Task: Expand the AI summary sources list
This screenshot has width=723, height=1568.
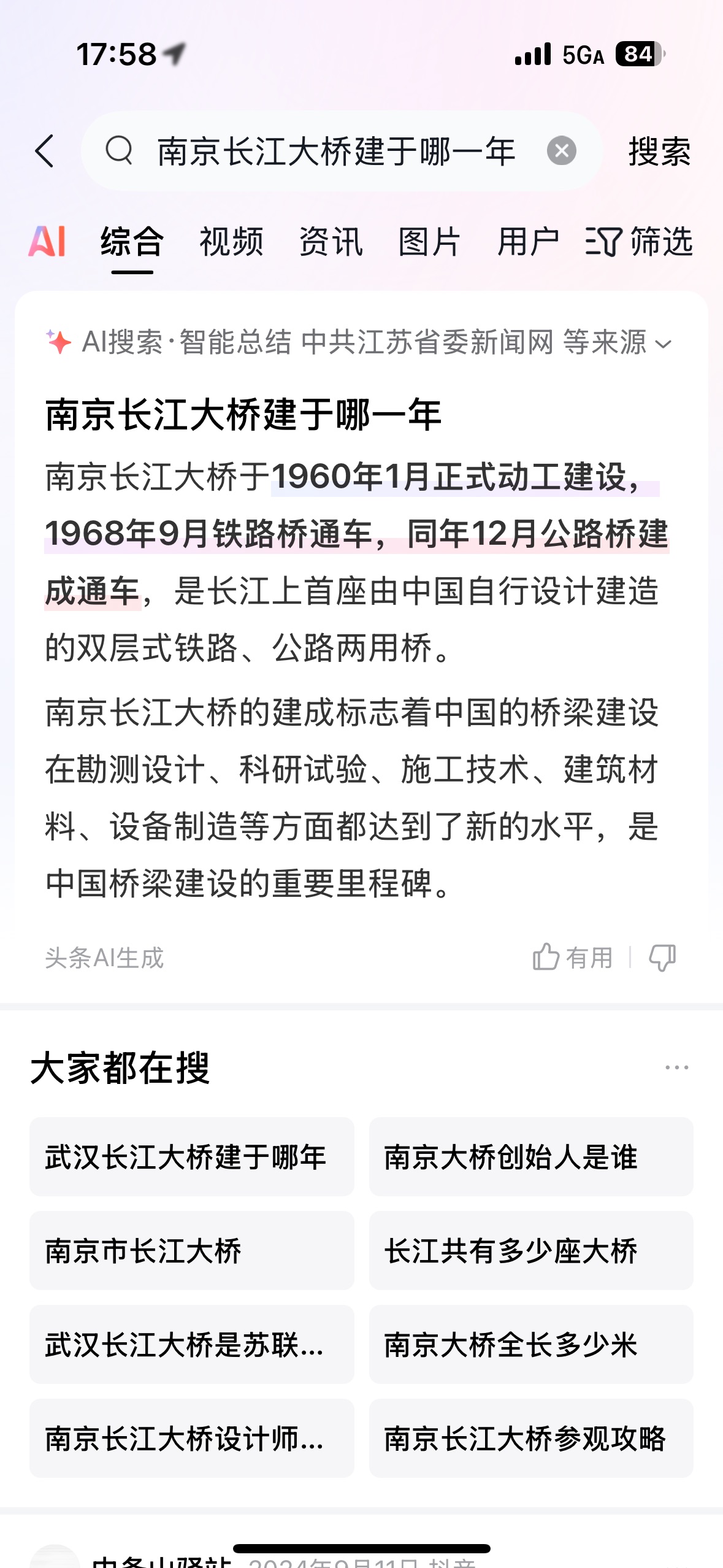Action: click(x=664, y=344)
